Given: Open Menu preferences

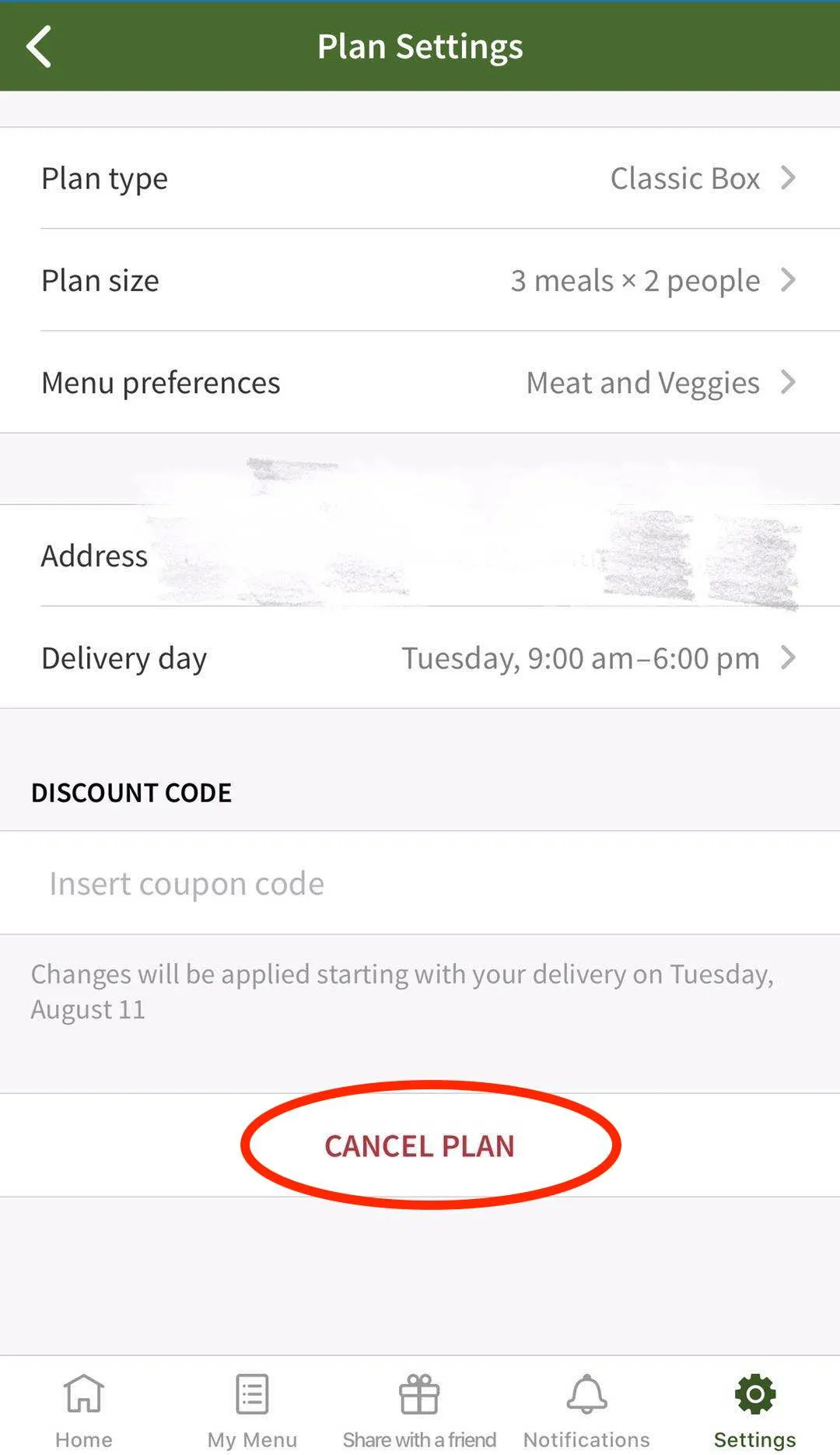Looking at the screenshot, I should [x=420, y=382].
